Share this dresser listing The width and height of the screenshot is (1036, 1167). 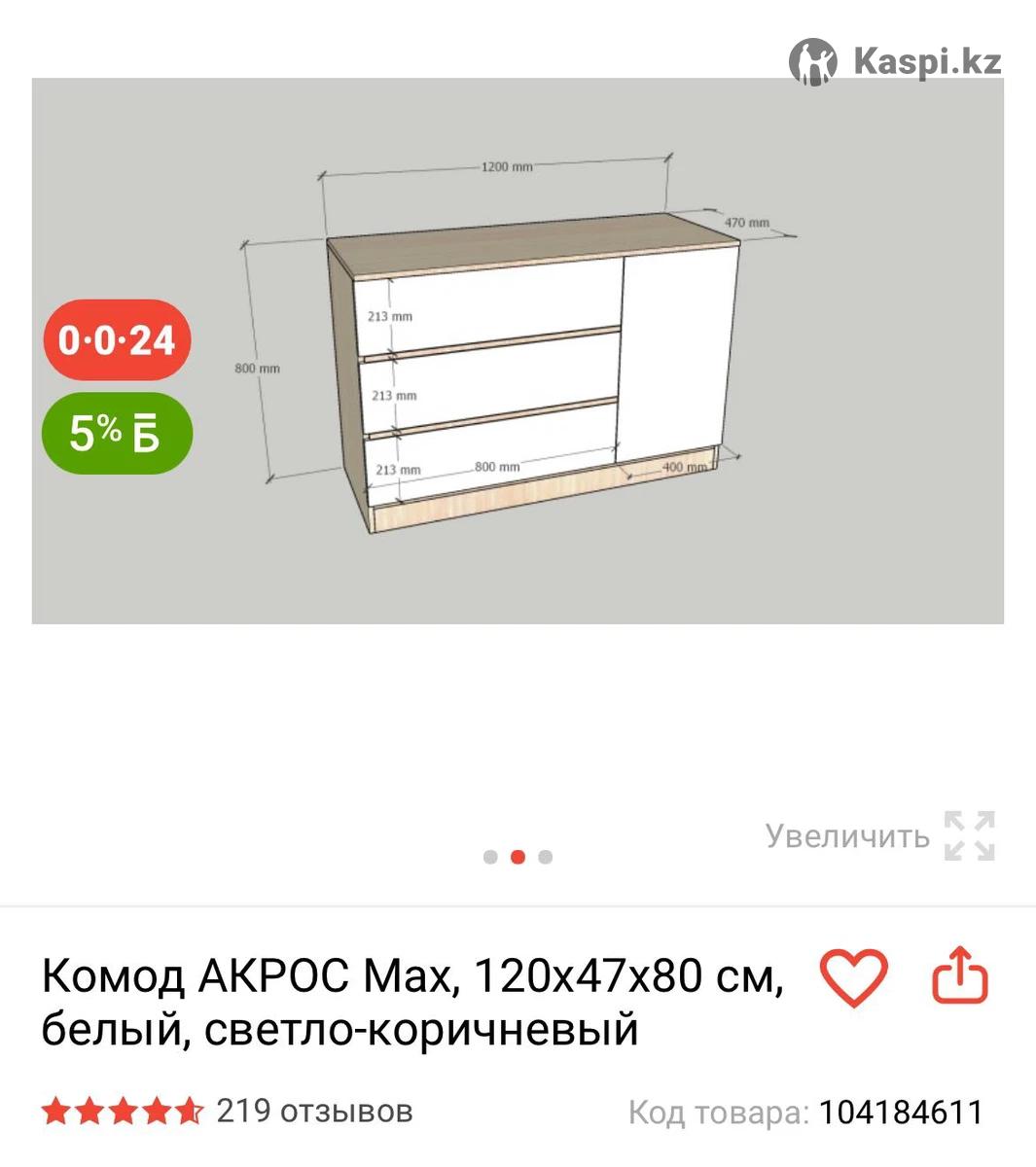tap(960, 975)
